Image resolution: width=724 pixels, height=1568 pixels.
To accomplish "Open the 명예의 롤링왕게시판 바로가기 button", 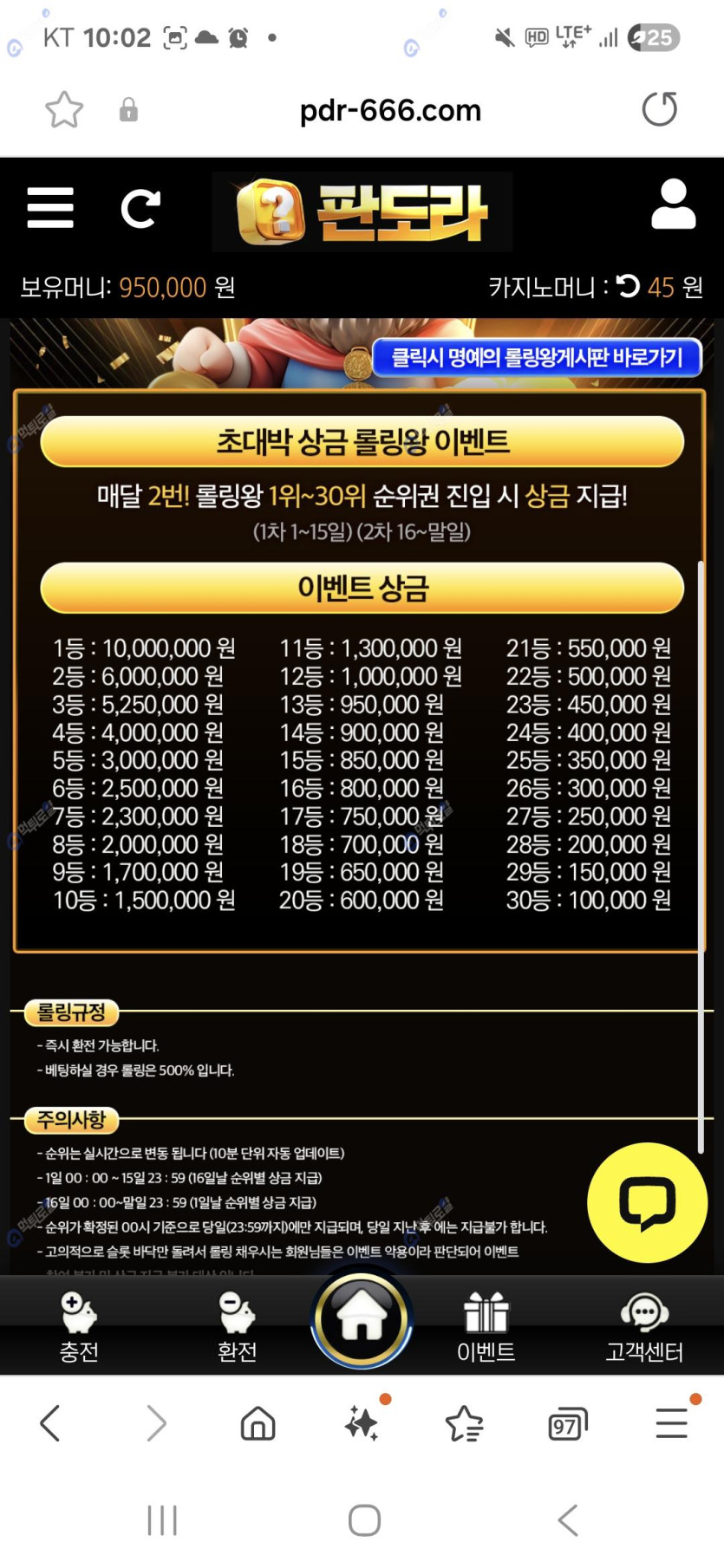I will pos(537,357).
